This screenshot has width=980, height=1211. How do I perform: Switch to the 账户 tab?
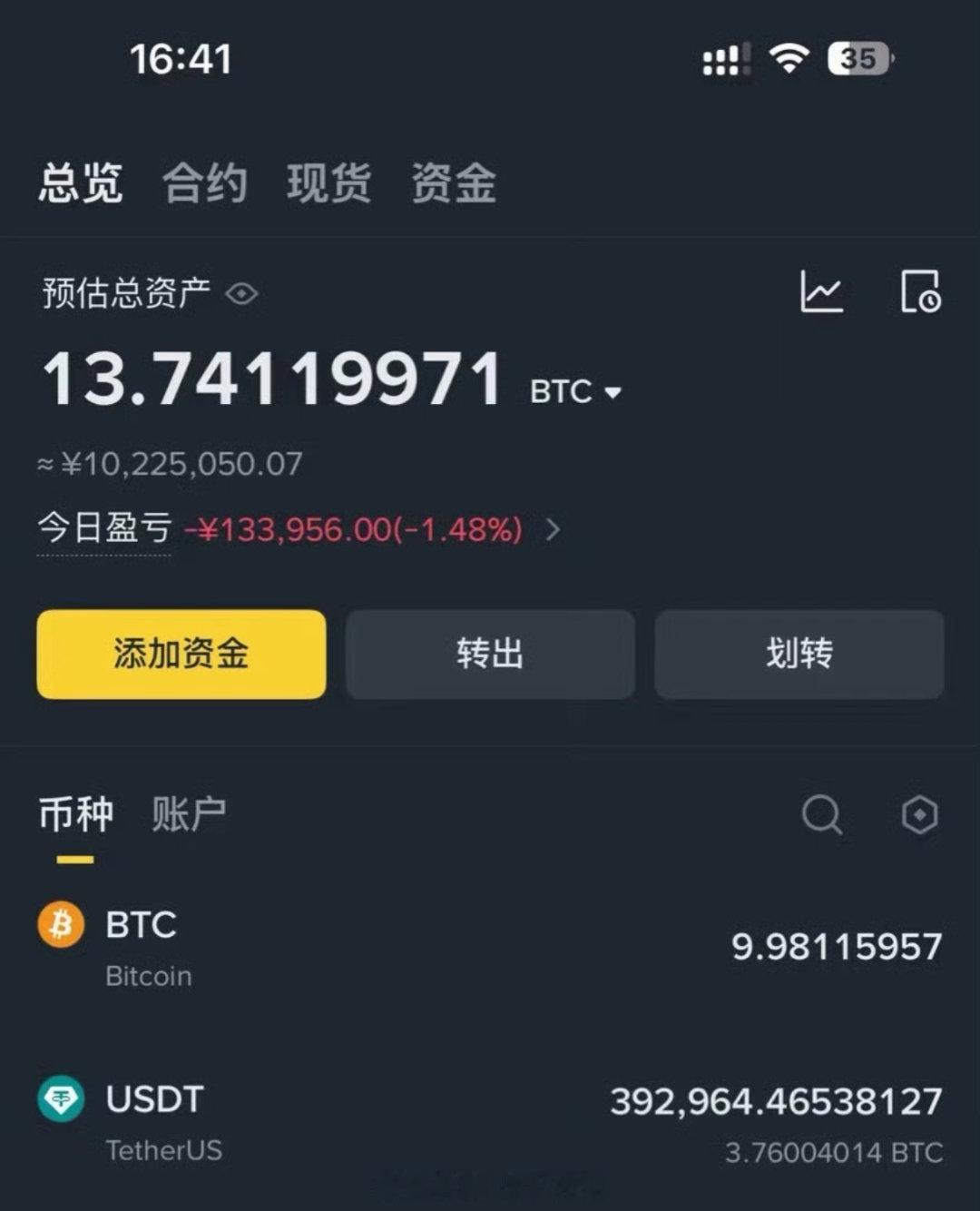191,814
